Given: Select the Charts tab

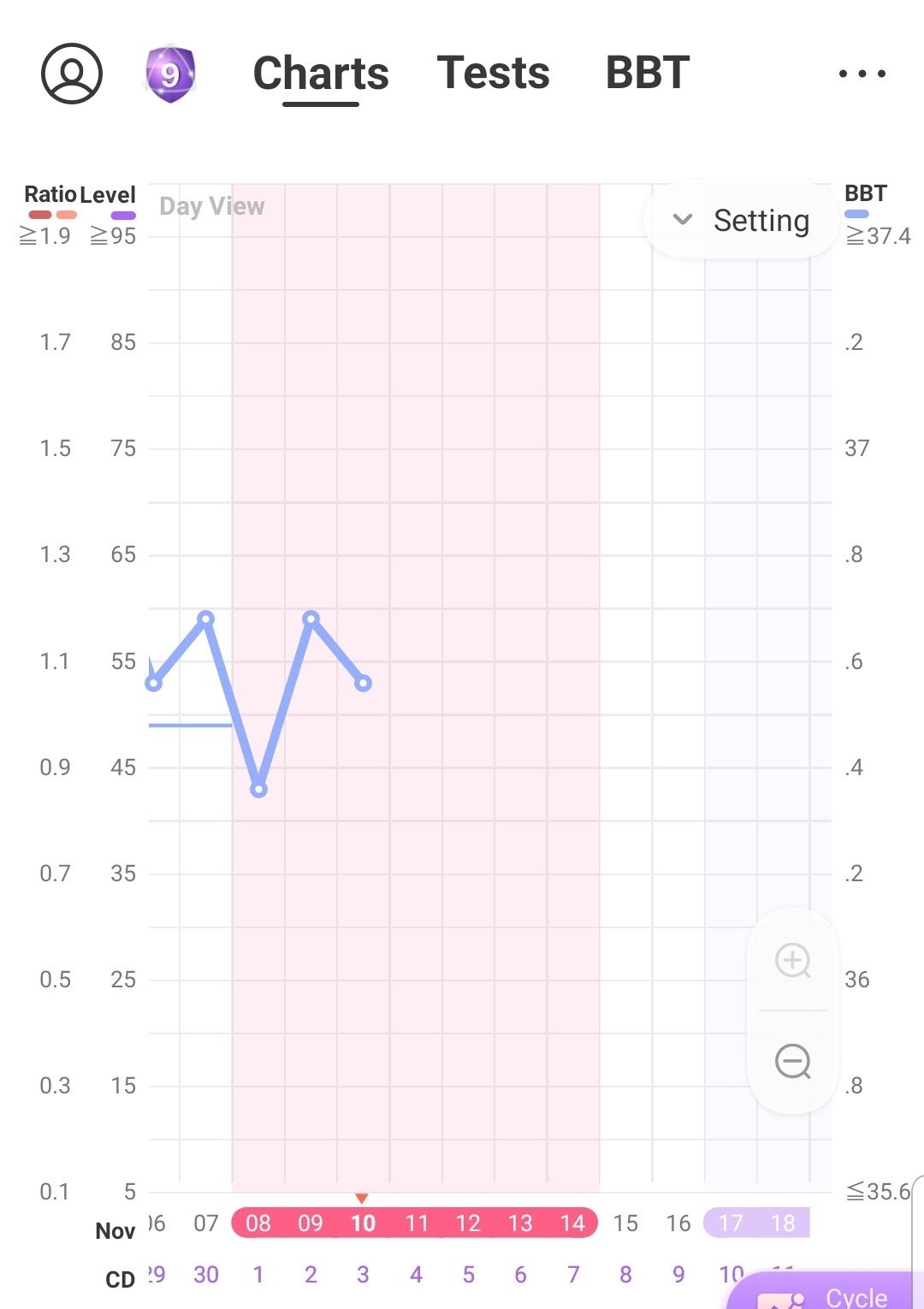Looking at the screenshot, I should pos(321,74).
